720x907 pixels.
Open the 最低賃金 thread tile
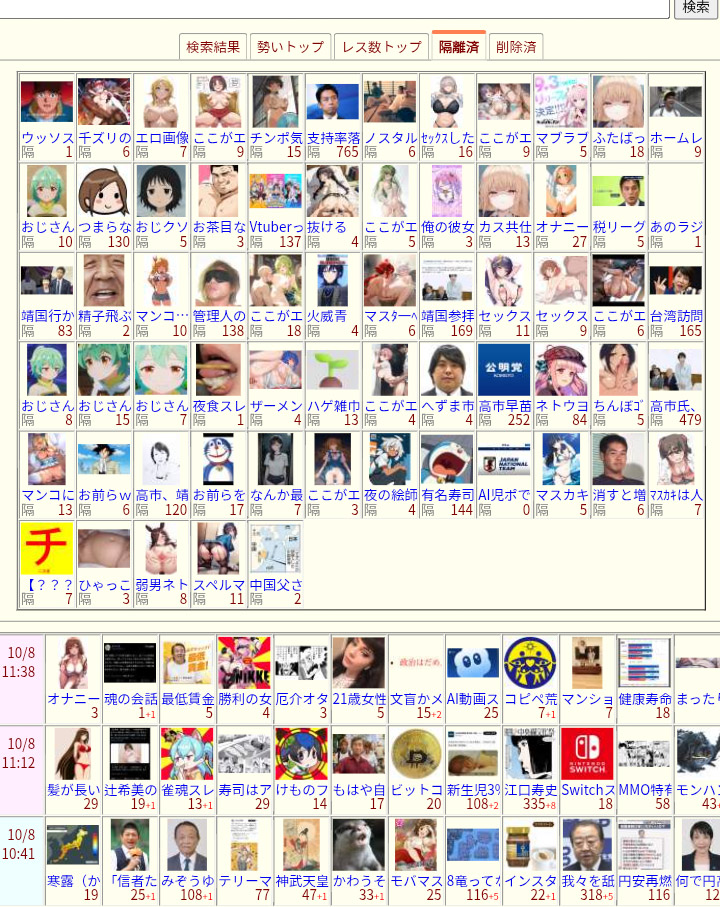[x=187, y=679]
